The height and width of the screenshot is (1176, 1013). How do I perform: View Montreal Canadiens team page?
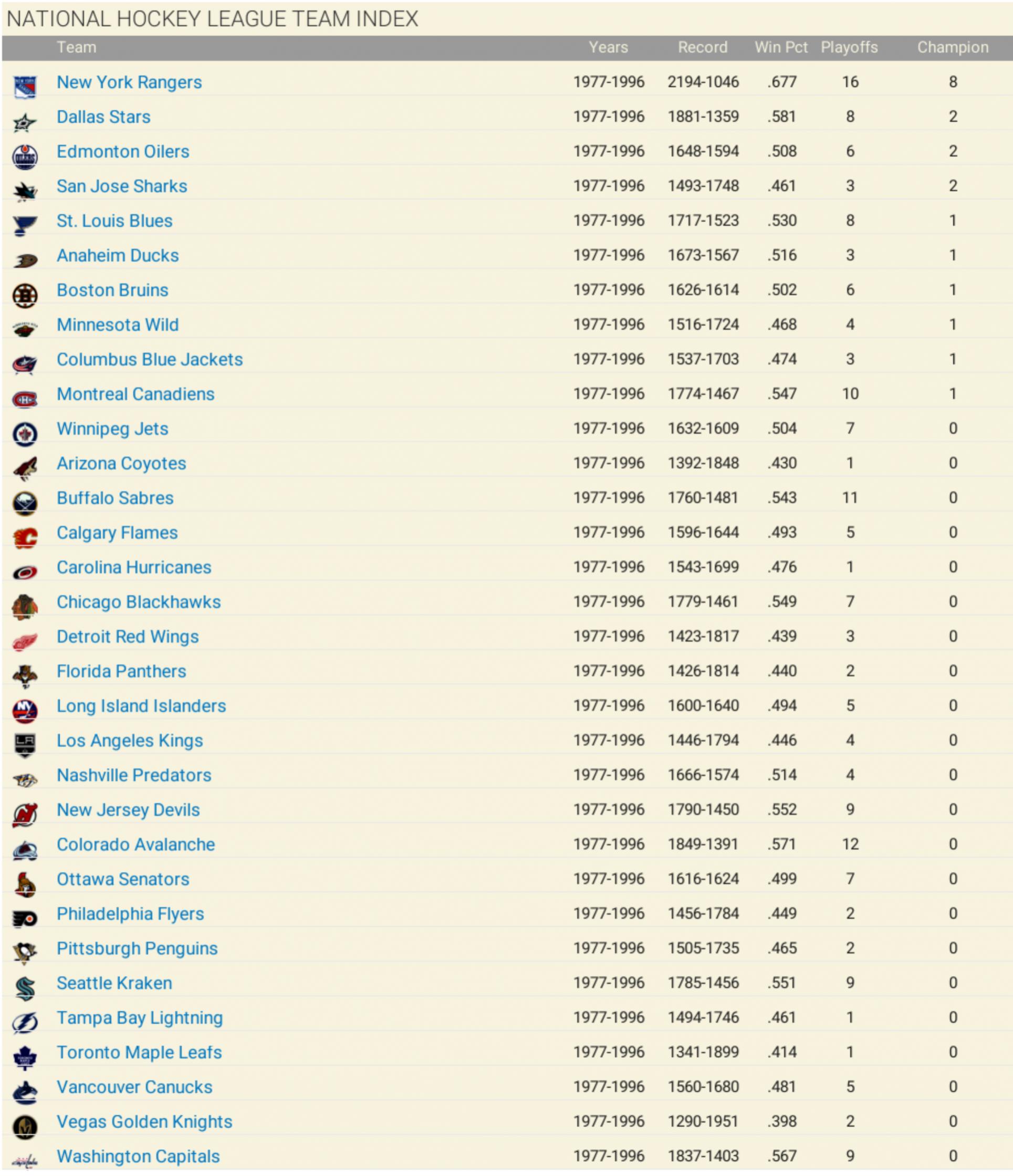point(135,394)
